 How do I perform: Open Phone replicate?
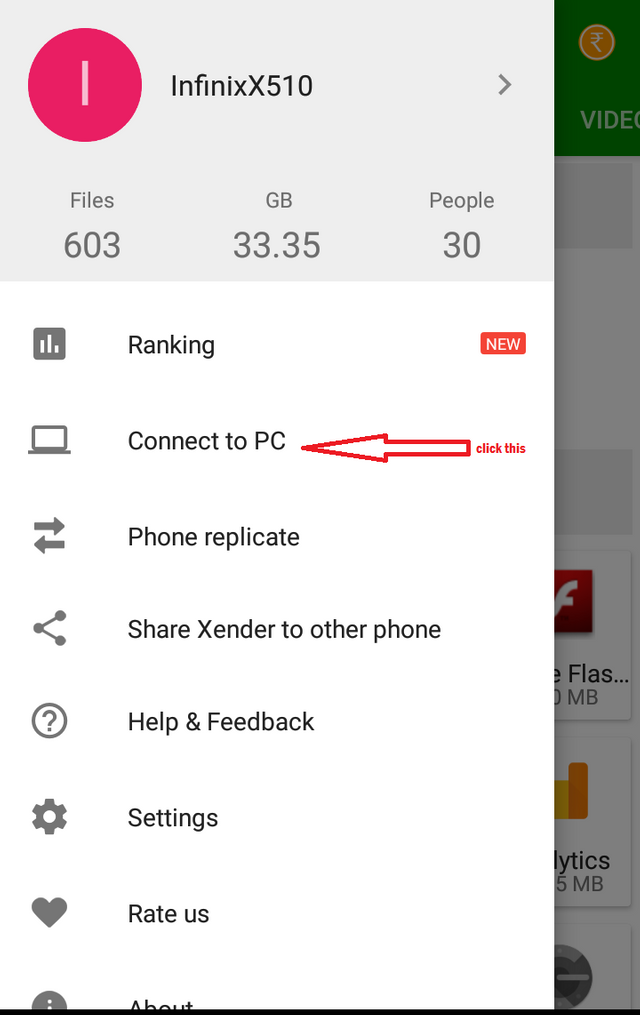pyautogui.click(x=213, y=537)
